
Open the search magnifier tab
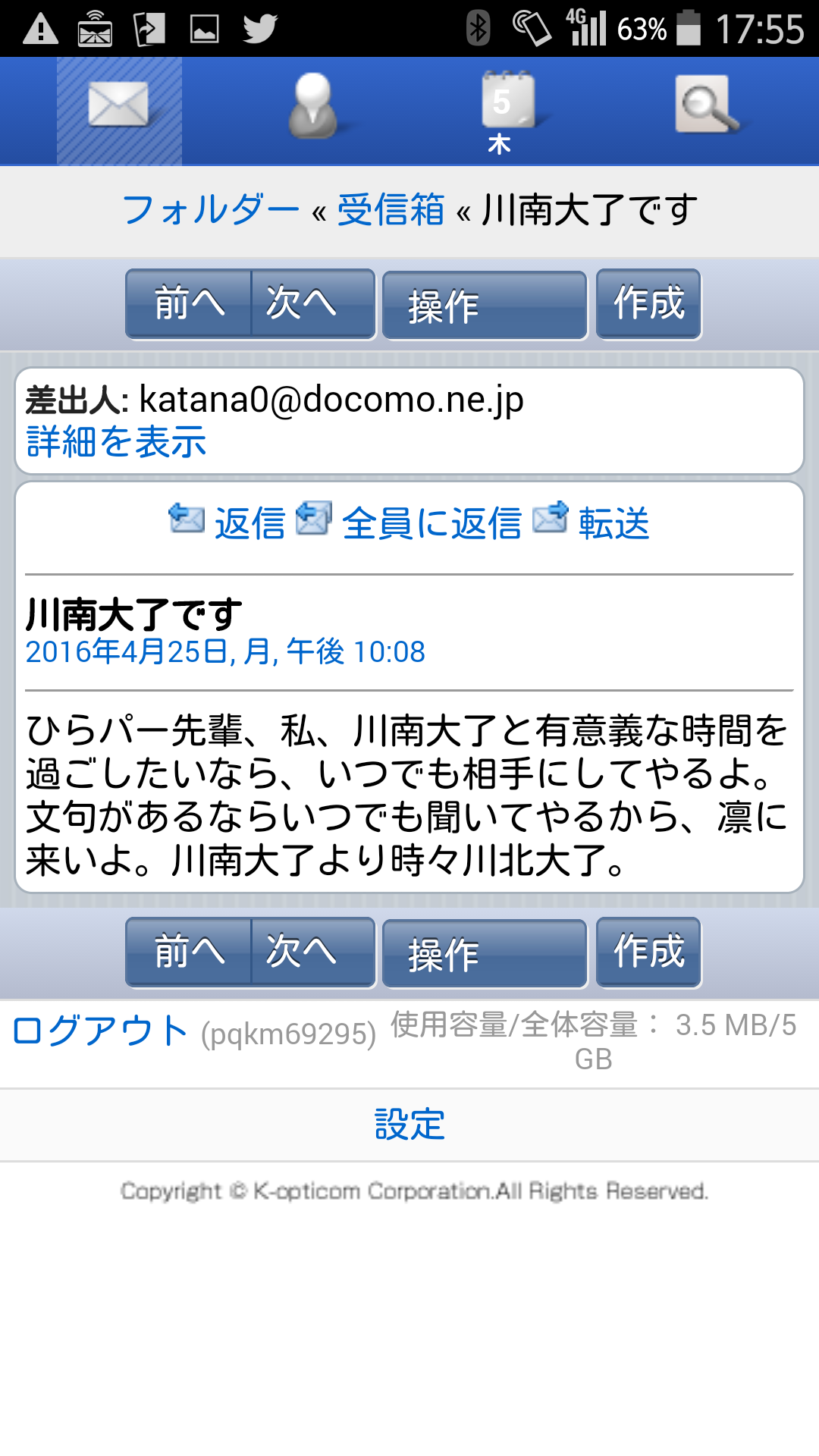click(x=705, y=110)
